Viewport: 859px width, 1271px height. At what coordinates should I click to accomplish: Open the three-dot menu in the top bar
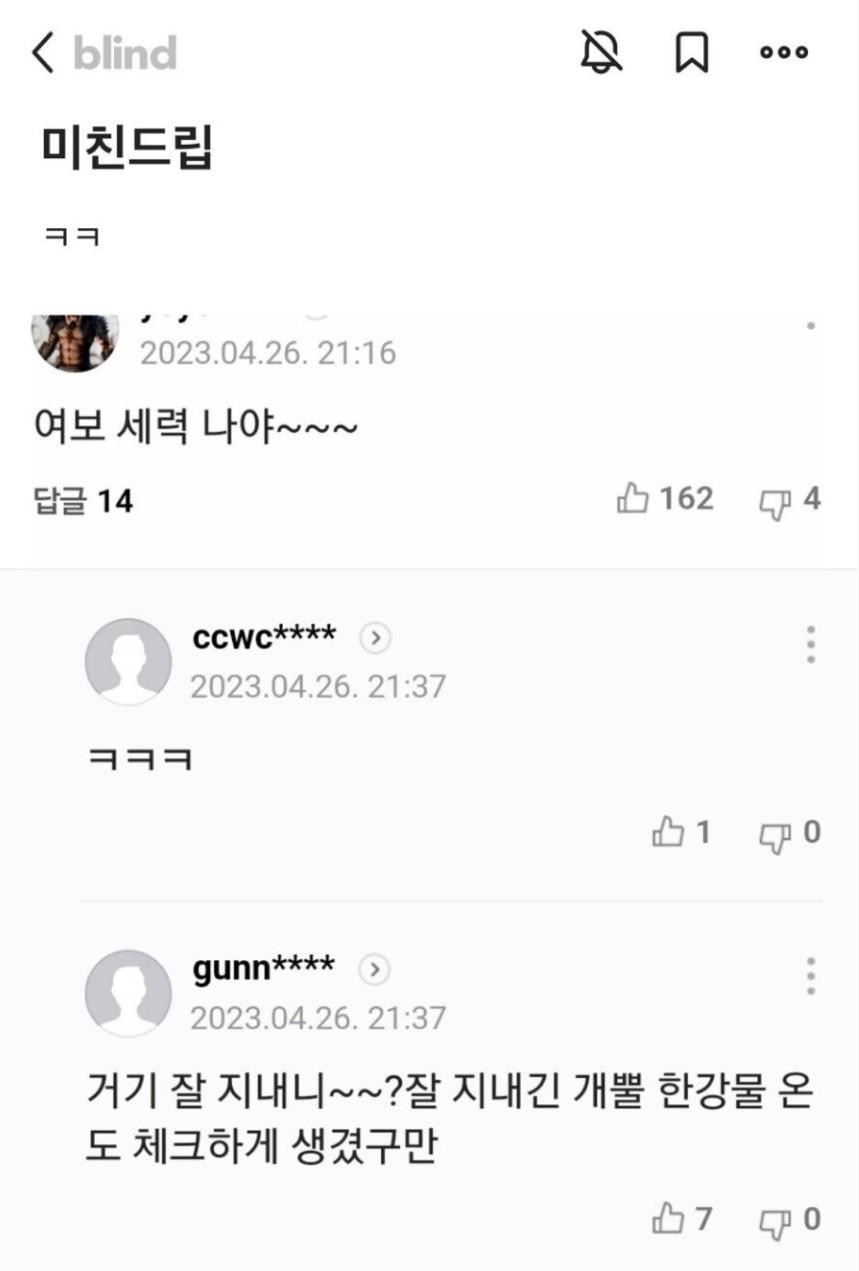click(784, 52)
